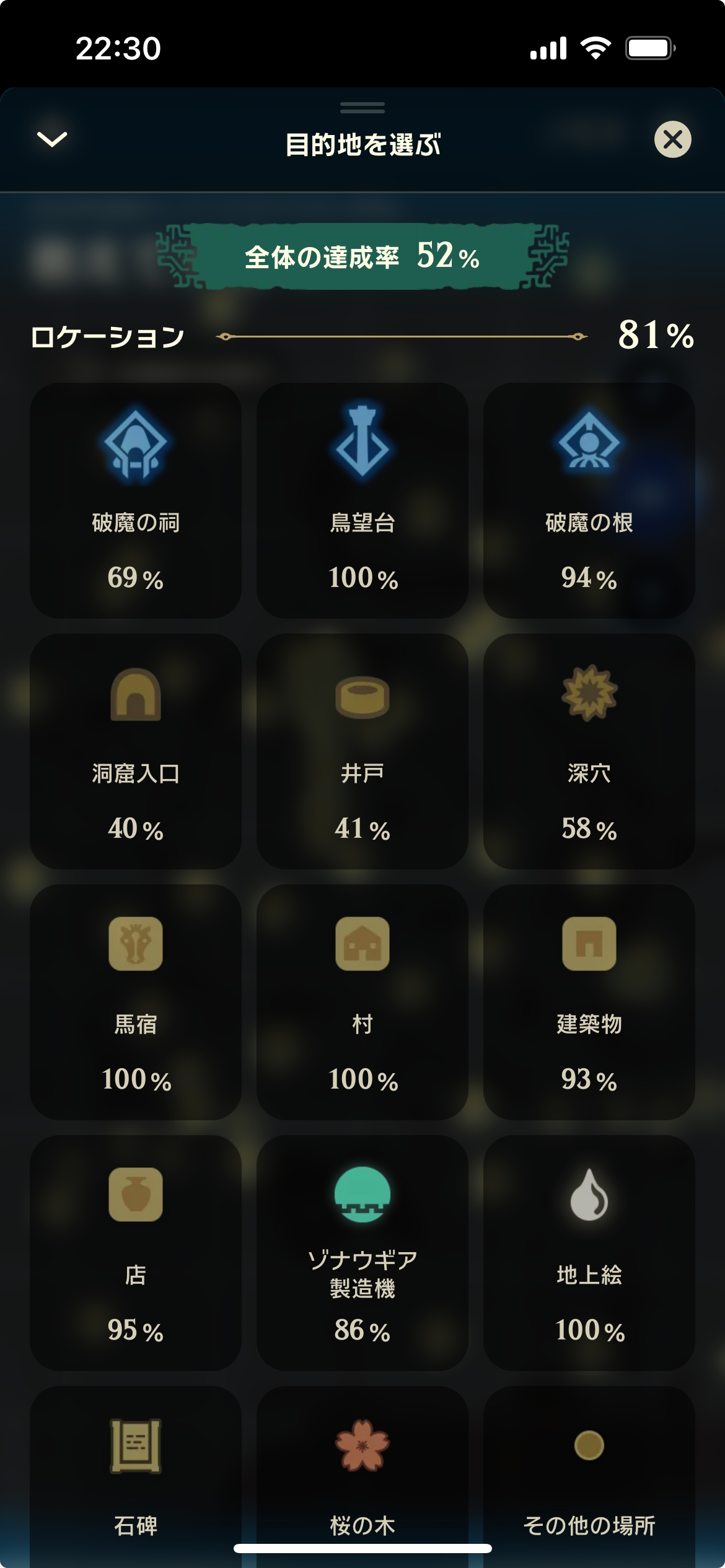Select the 店 category card

pos(136,1252)
